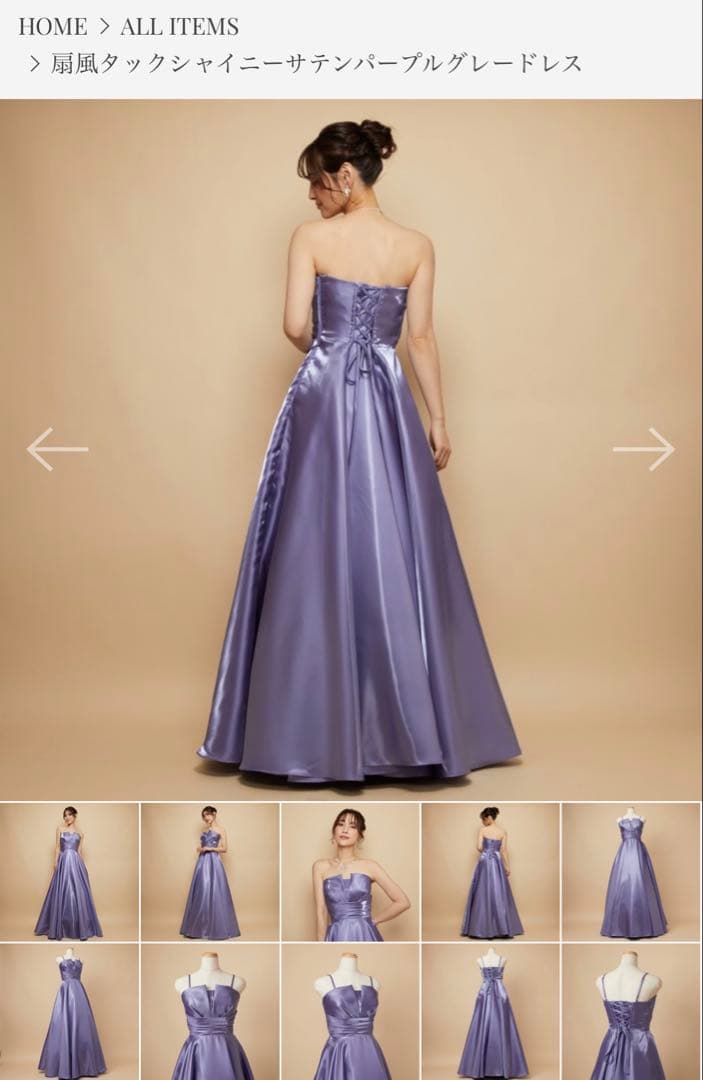Select thumbnail of dress on mannequin with straps
The width and height of the screenshot is (703, 1080).
632,872
